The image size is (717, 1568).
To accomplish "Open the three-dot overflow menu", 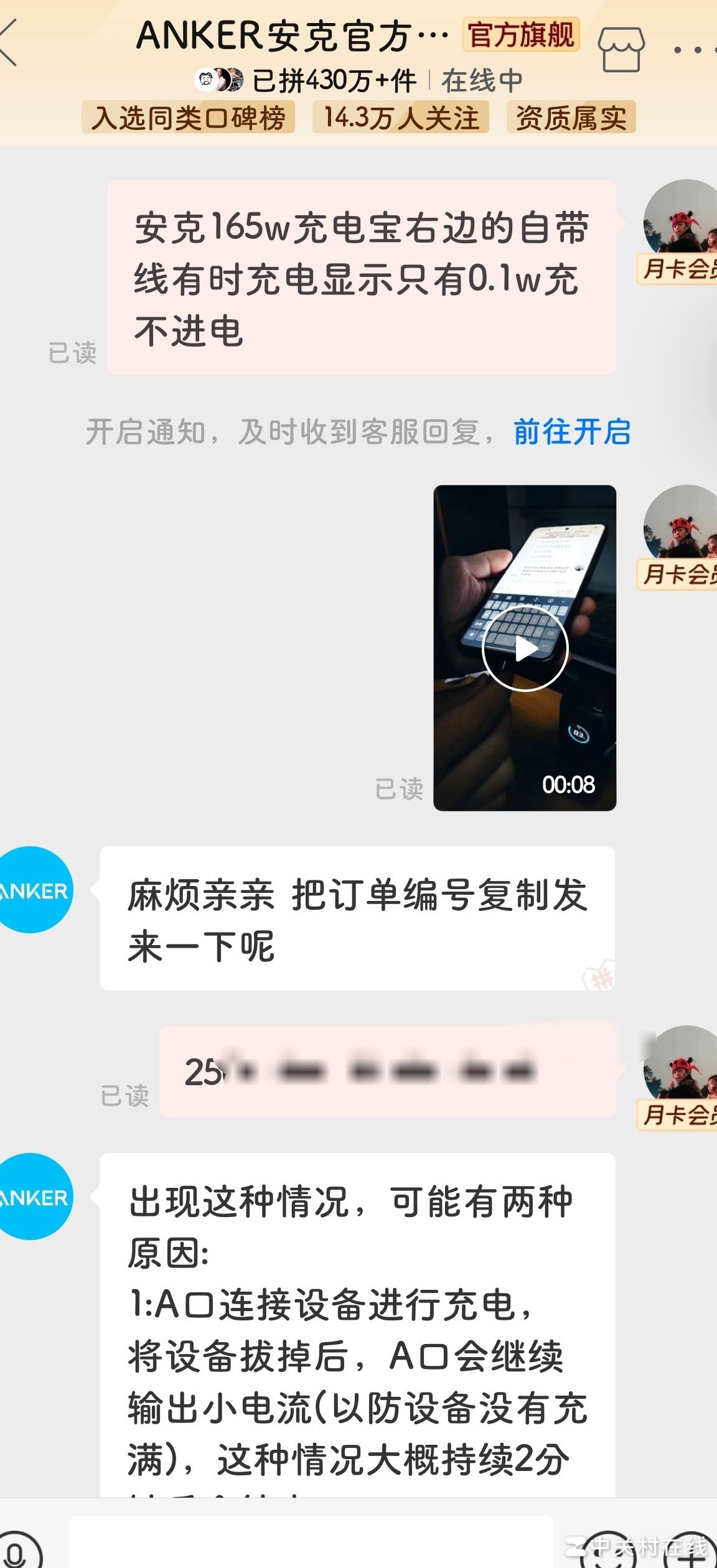I will 691,50.
